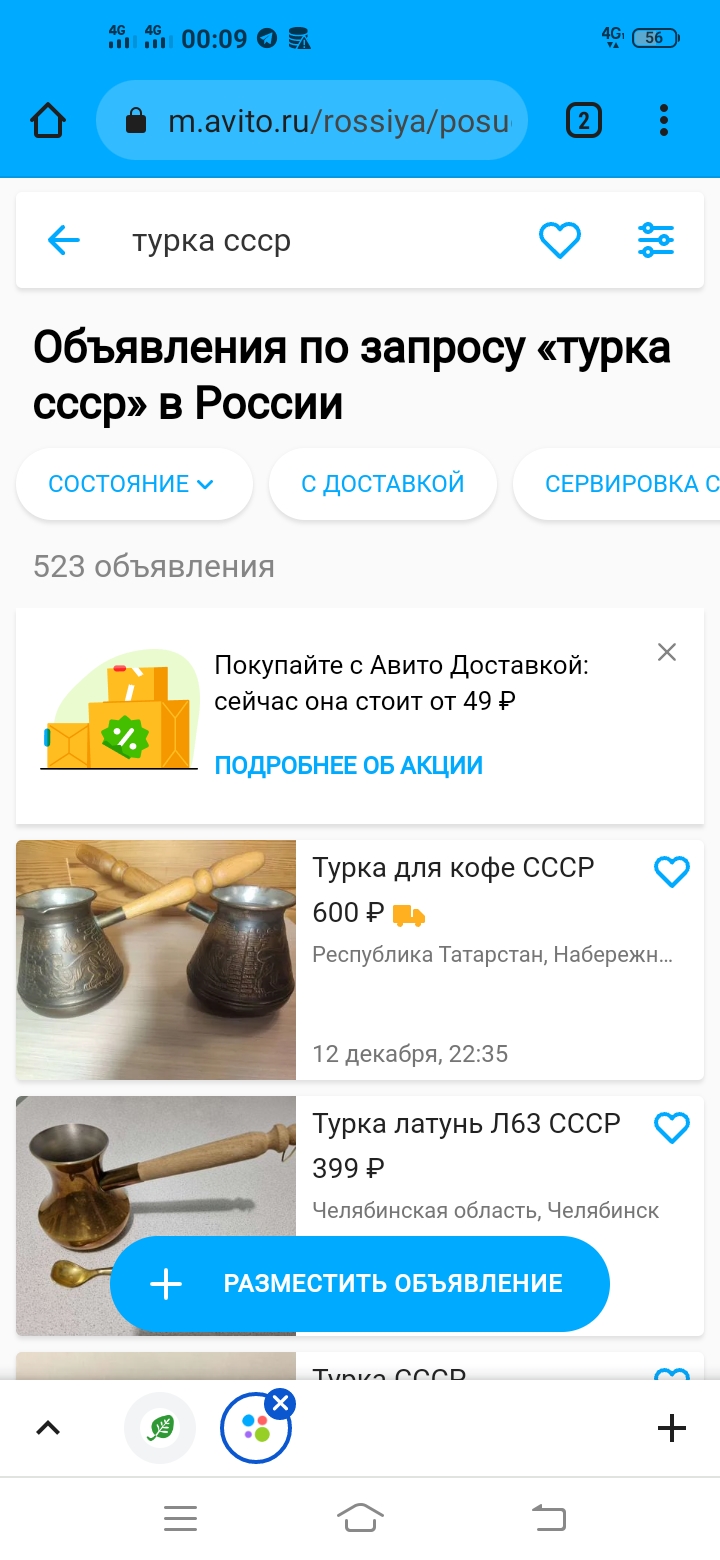Open the search filters icon

(656, 240)
